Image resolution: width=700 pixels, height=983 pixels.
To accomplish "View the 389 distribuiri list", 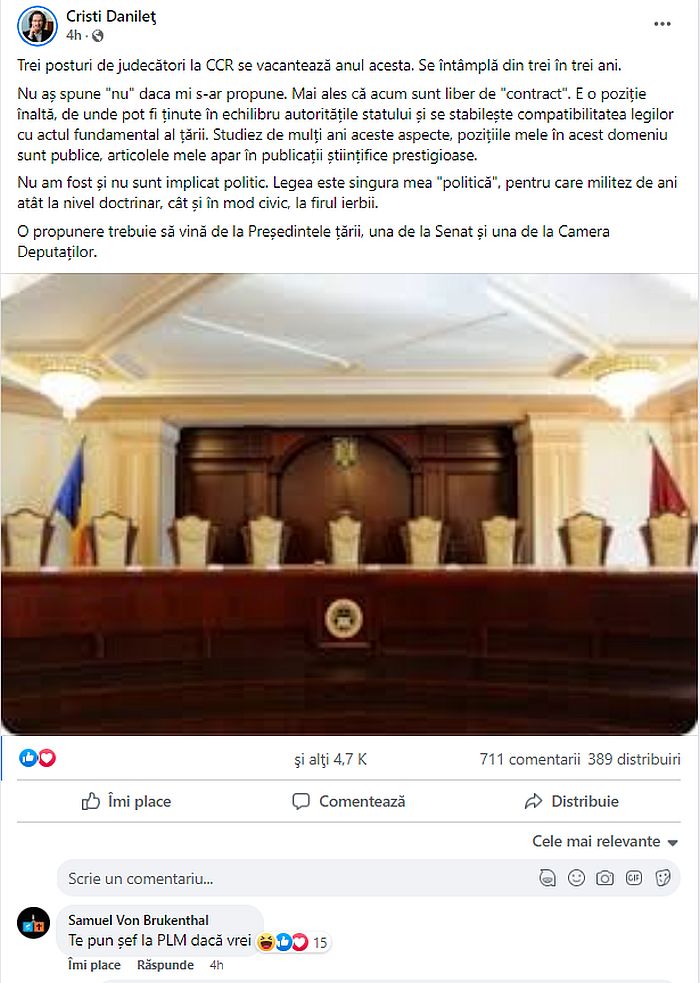I will pos(634,759).
